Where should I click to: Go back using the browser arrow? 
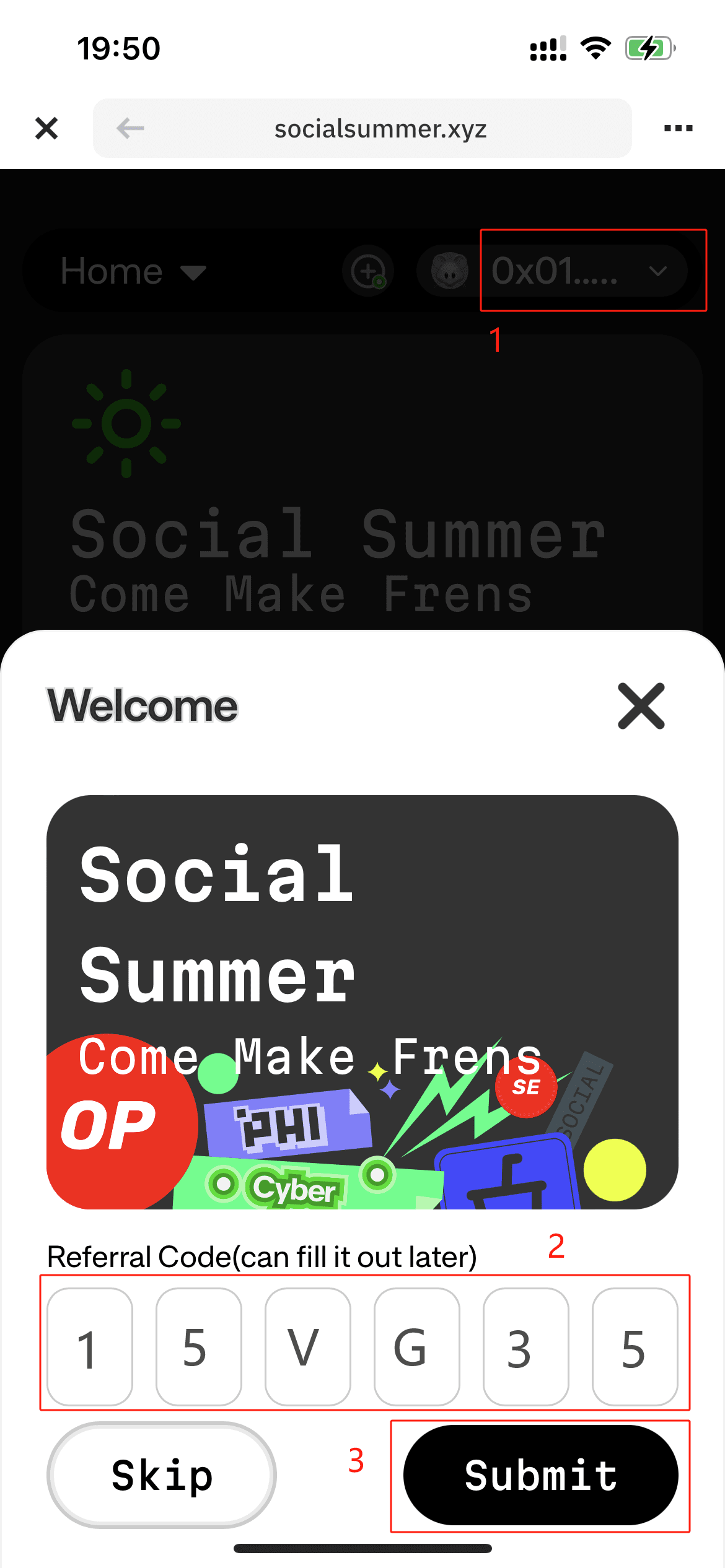[130, 129]
